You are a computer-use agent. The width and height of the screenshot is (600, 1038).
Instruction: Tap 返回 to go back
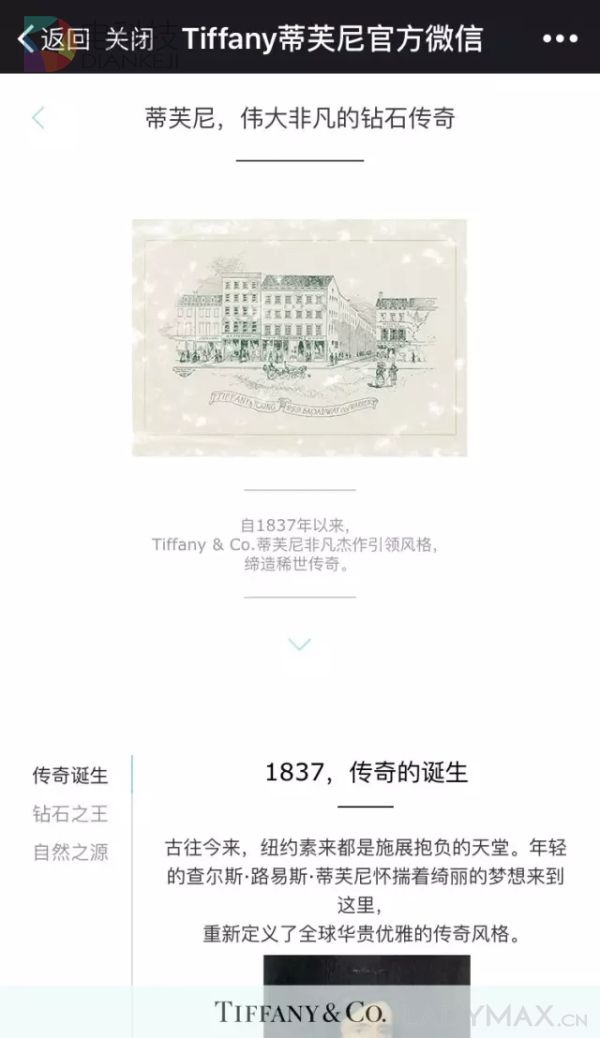tap(54, 39)
